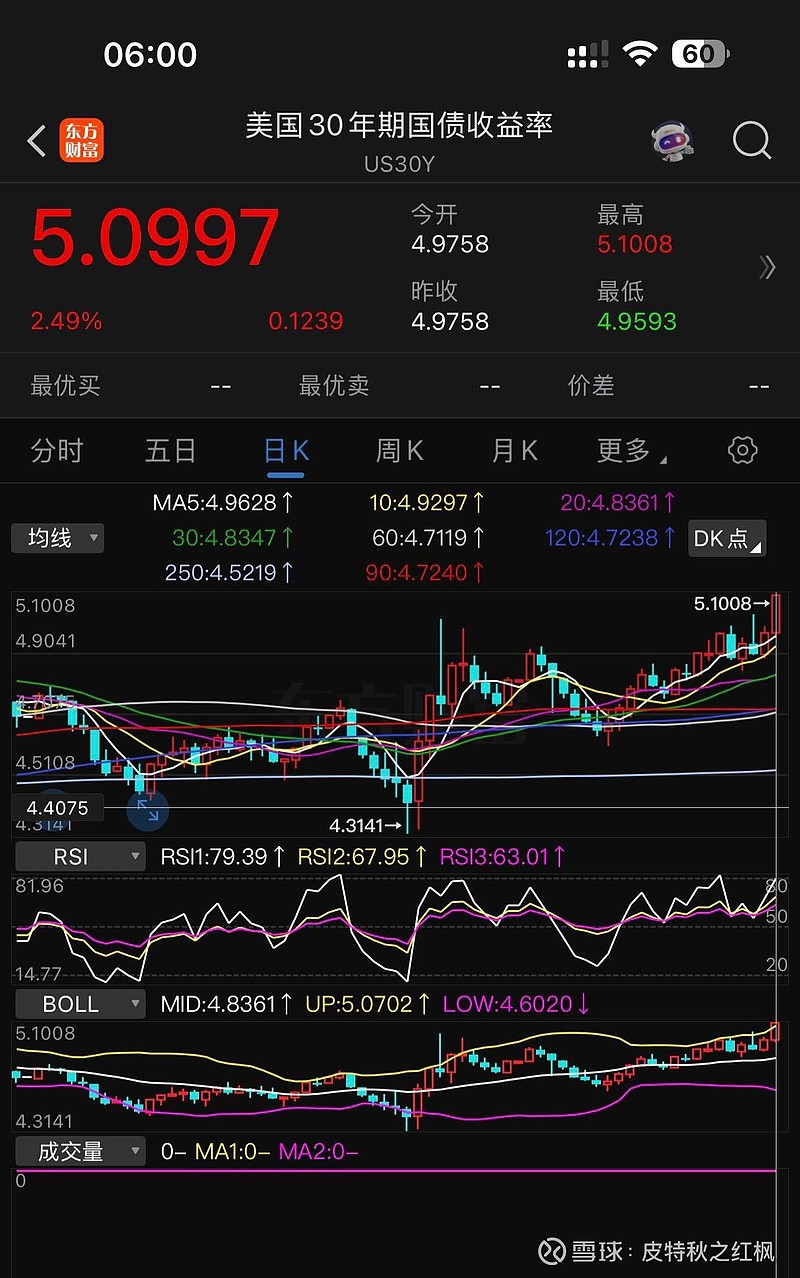Open chart settings via gear icon

(x=742, y=451)
